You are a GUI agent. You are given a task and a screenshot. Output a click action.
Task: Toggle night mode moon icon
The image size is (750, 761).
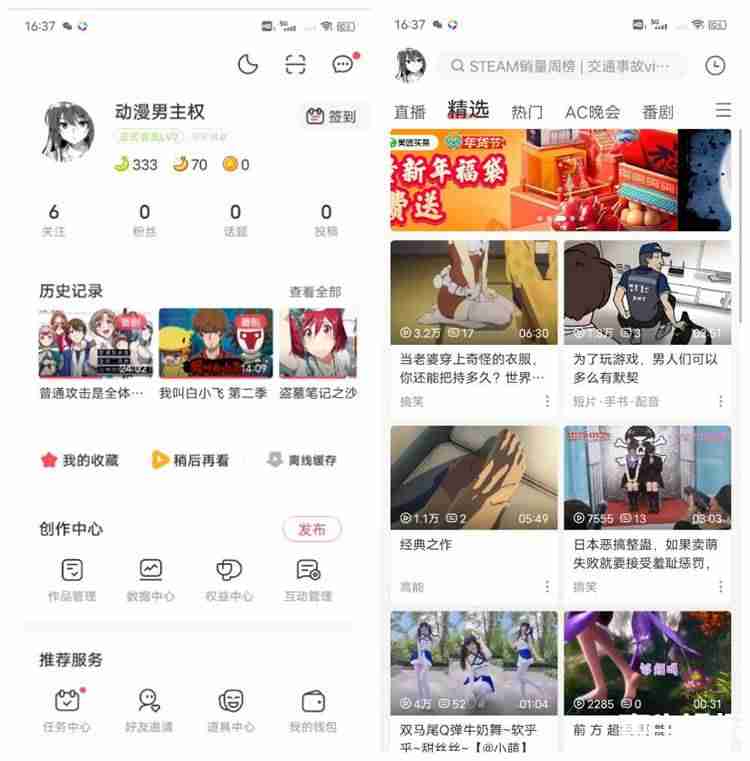point(248,65)
